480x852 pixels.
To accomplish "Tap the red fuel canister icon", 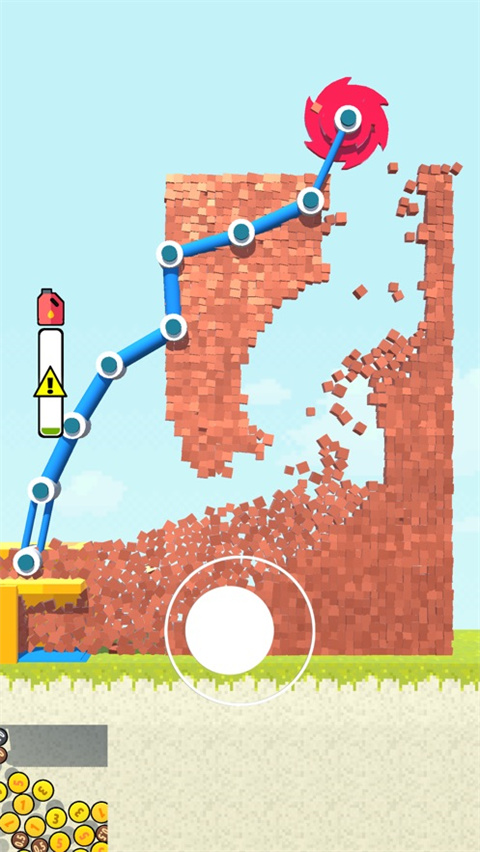I will point(51,307).
